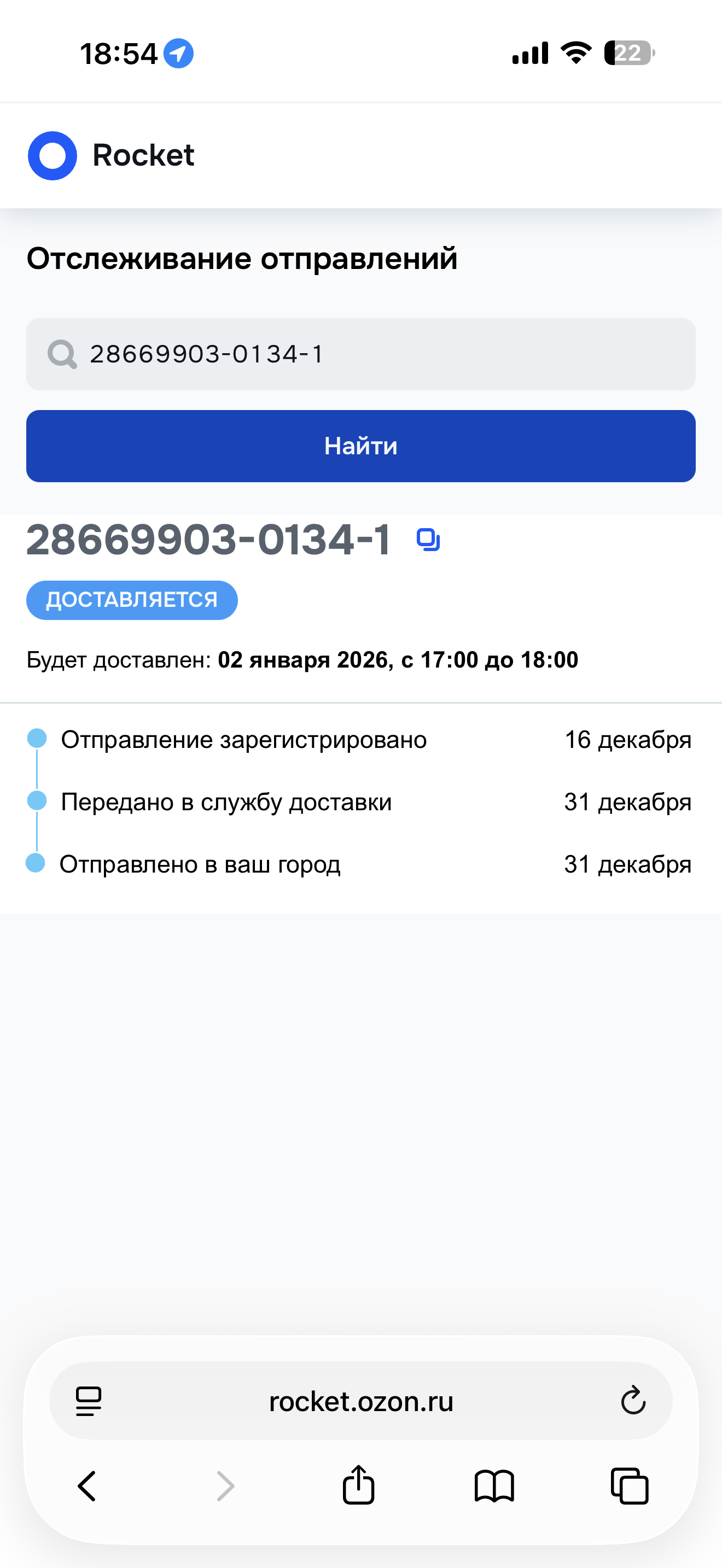Copy tracking number 28669903-0134-1

[428, 540]
